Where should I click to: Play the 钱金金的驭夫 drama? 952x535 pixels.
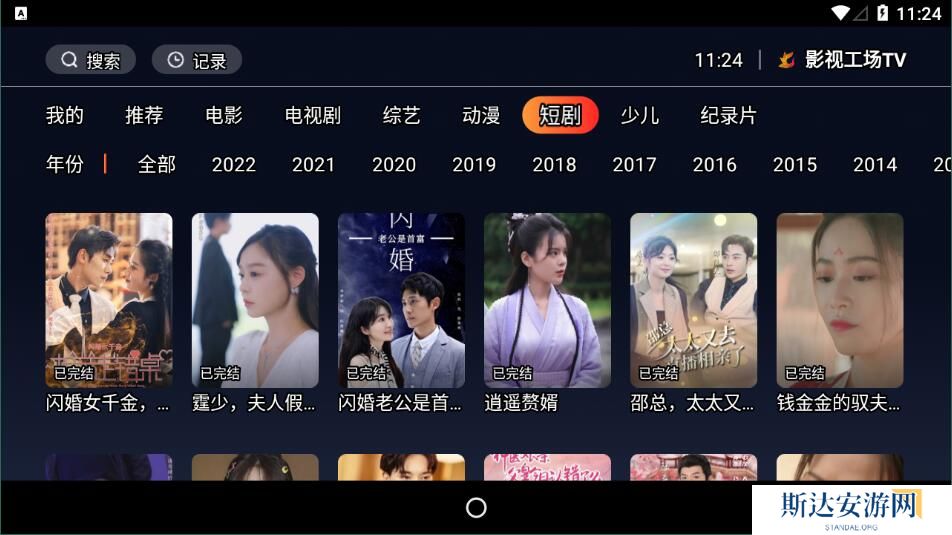839,300
